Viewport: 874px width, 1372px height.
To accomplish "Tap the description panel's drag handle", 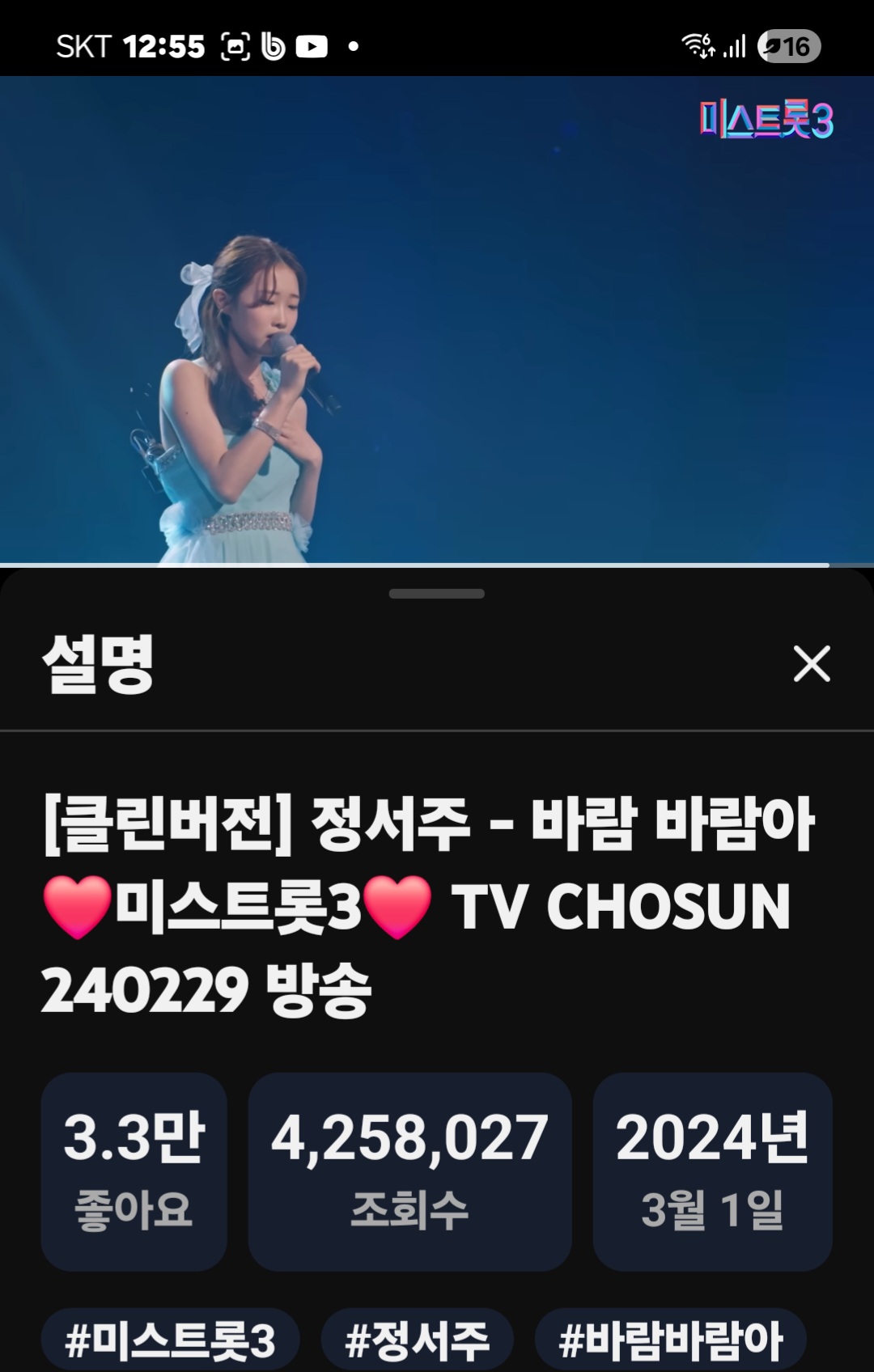I will (x=437, y=594).
